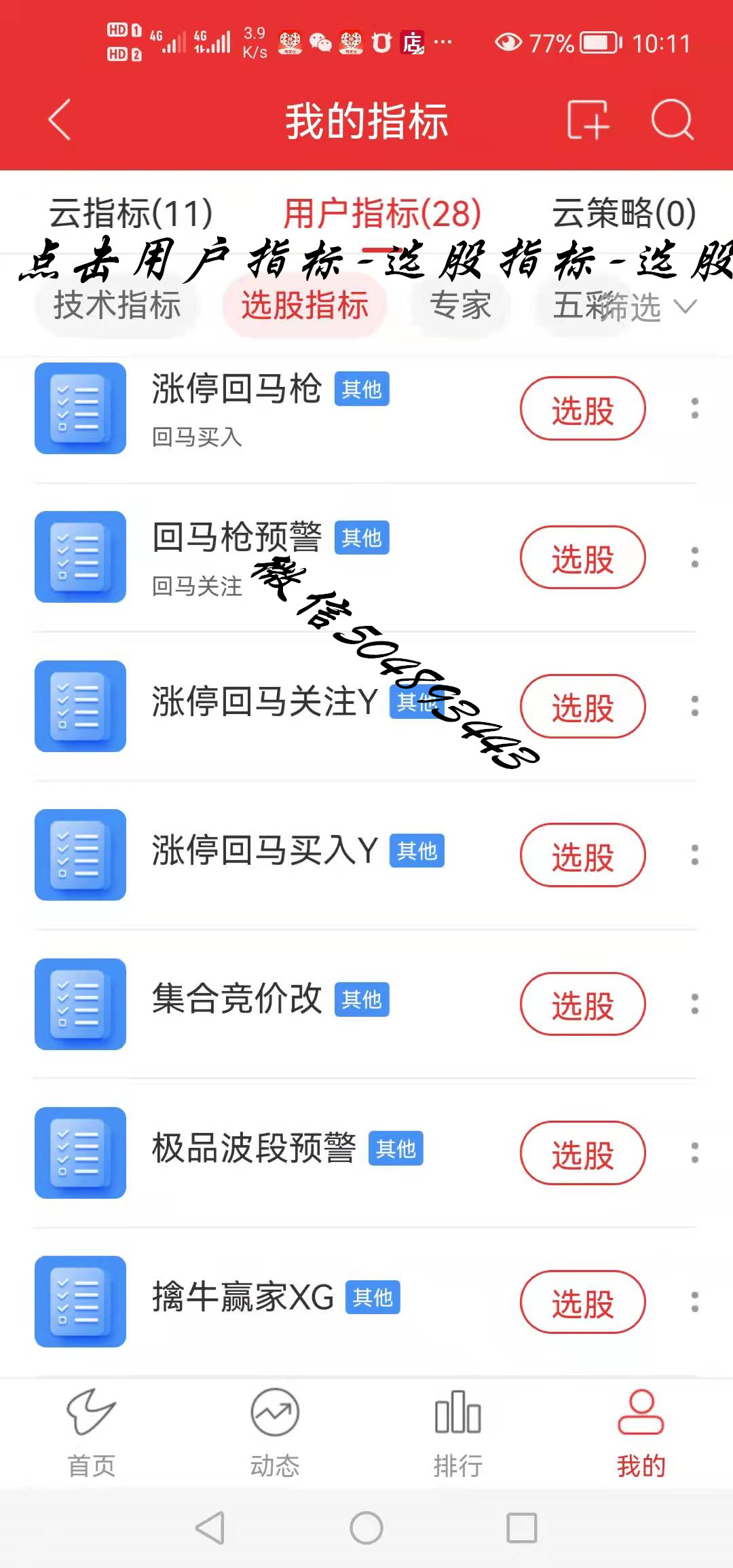
Task: Tap 选股 for 集合竞价改
Action: [582, 1004]
